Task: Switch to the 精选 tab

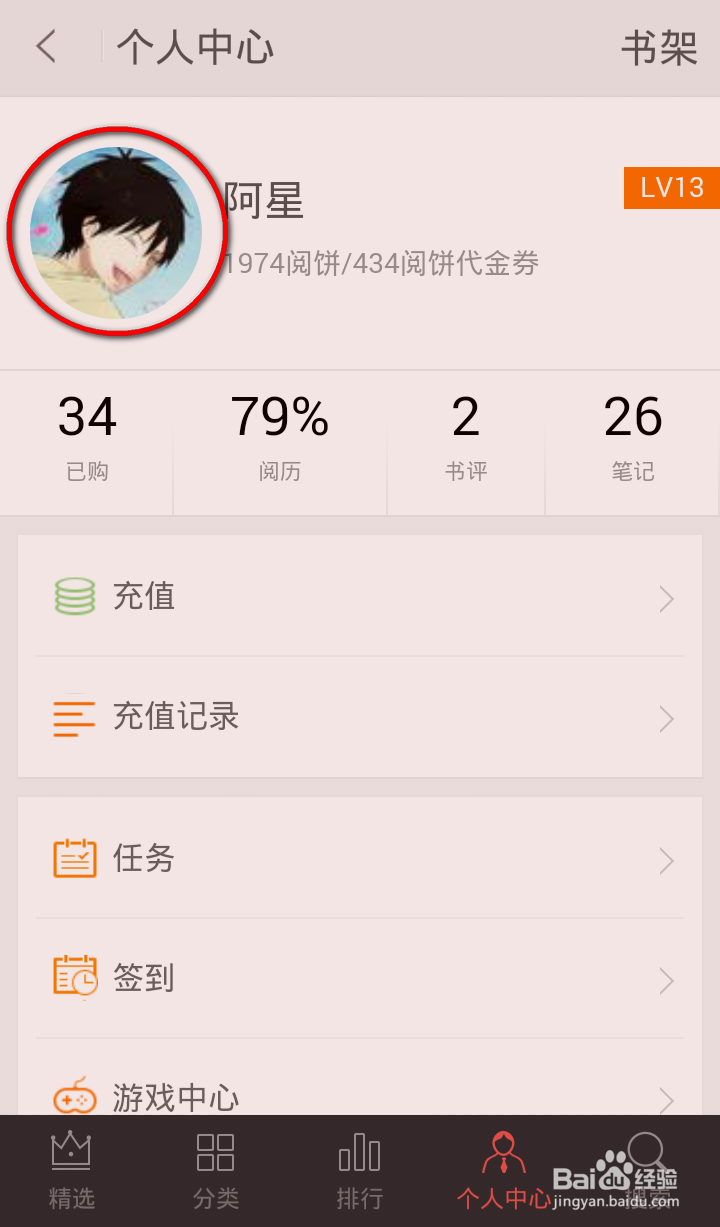Action: tap(71, 1171)
